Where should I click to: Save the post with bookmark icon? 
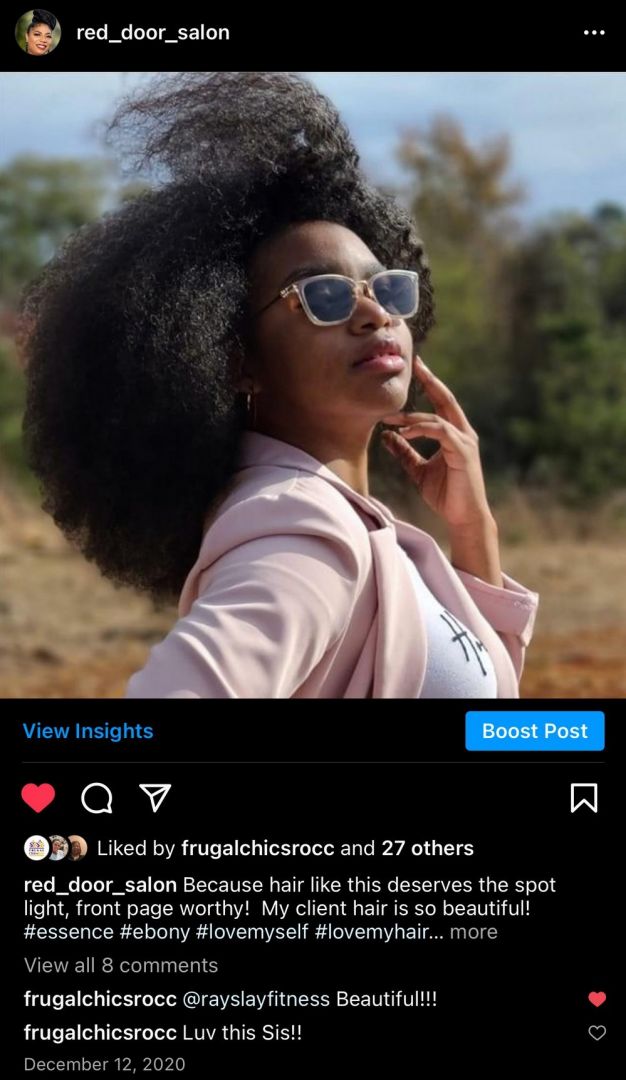coord(584,797)
